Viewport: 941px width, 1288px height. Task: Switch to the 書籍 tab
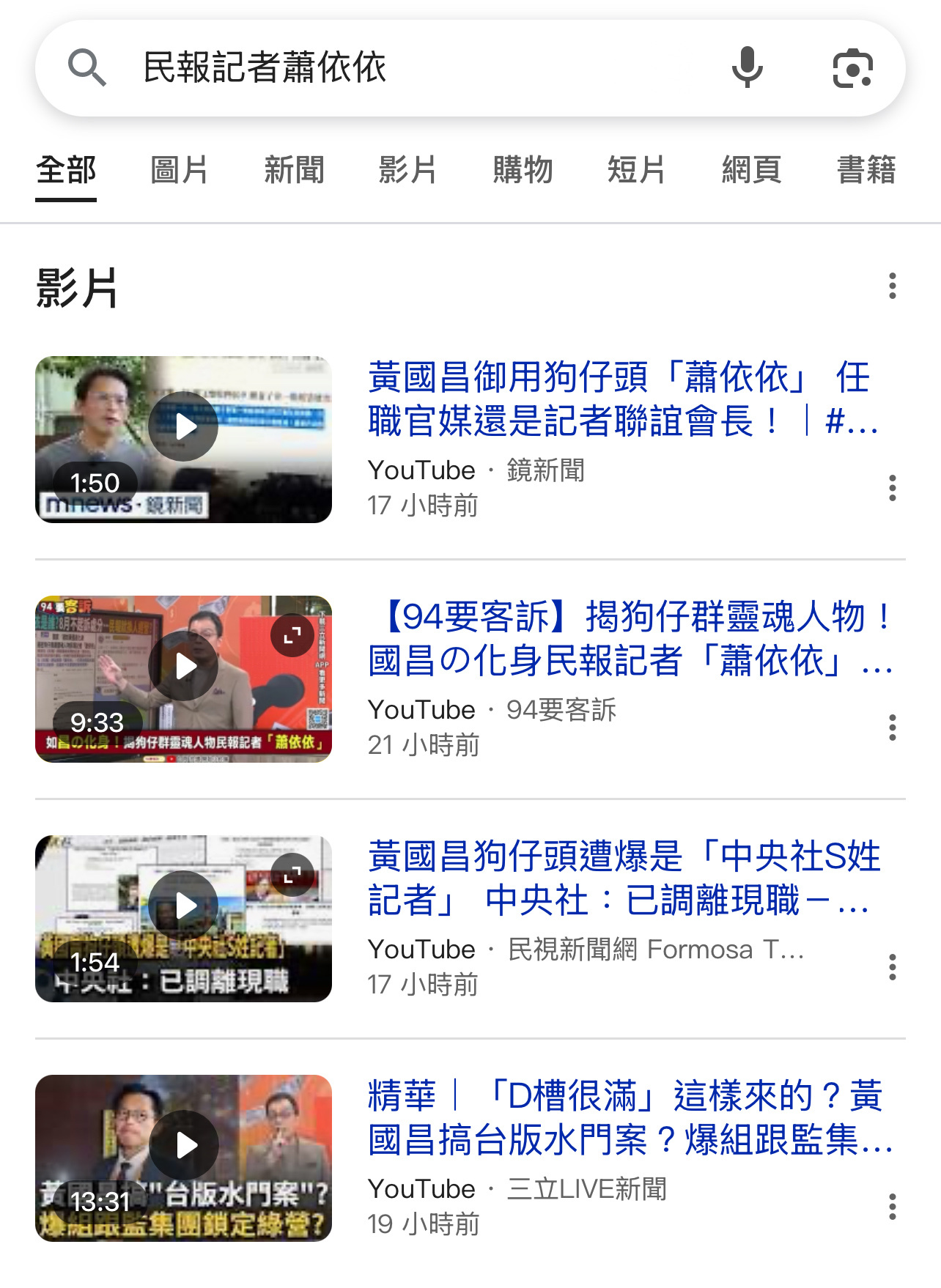click(866, 170)
